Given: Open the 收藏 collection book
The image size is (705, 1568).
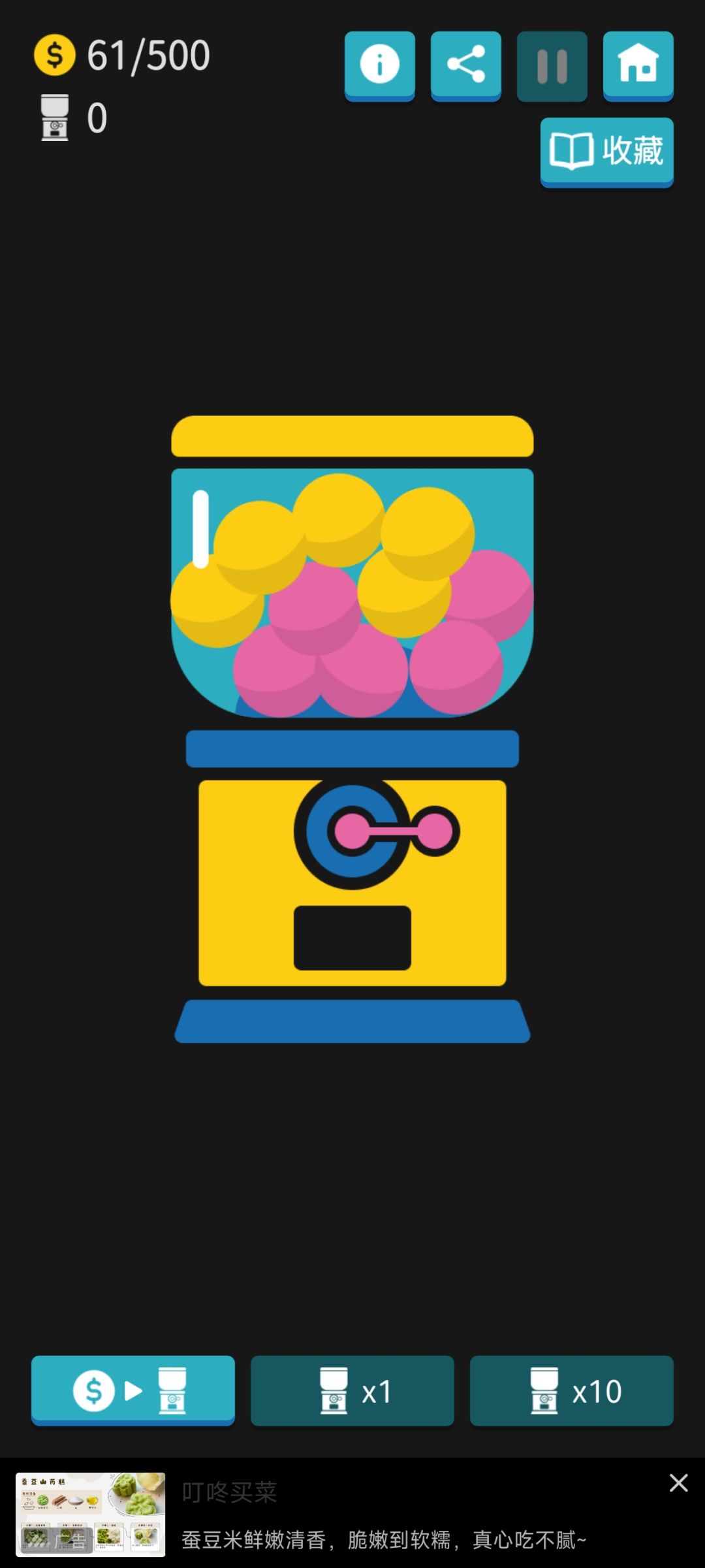Looking at the screenshot, I should (x=606, y=152).
